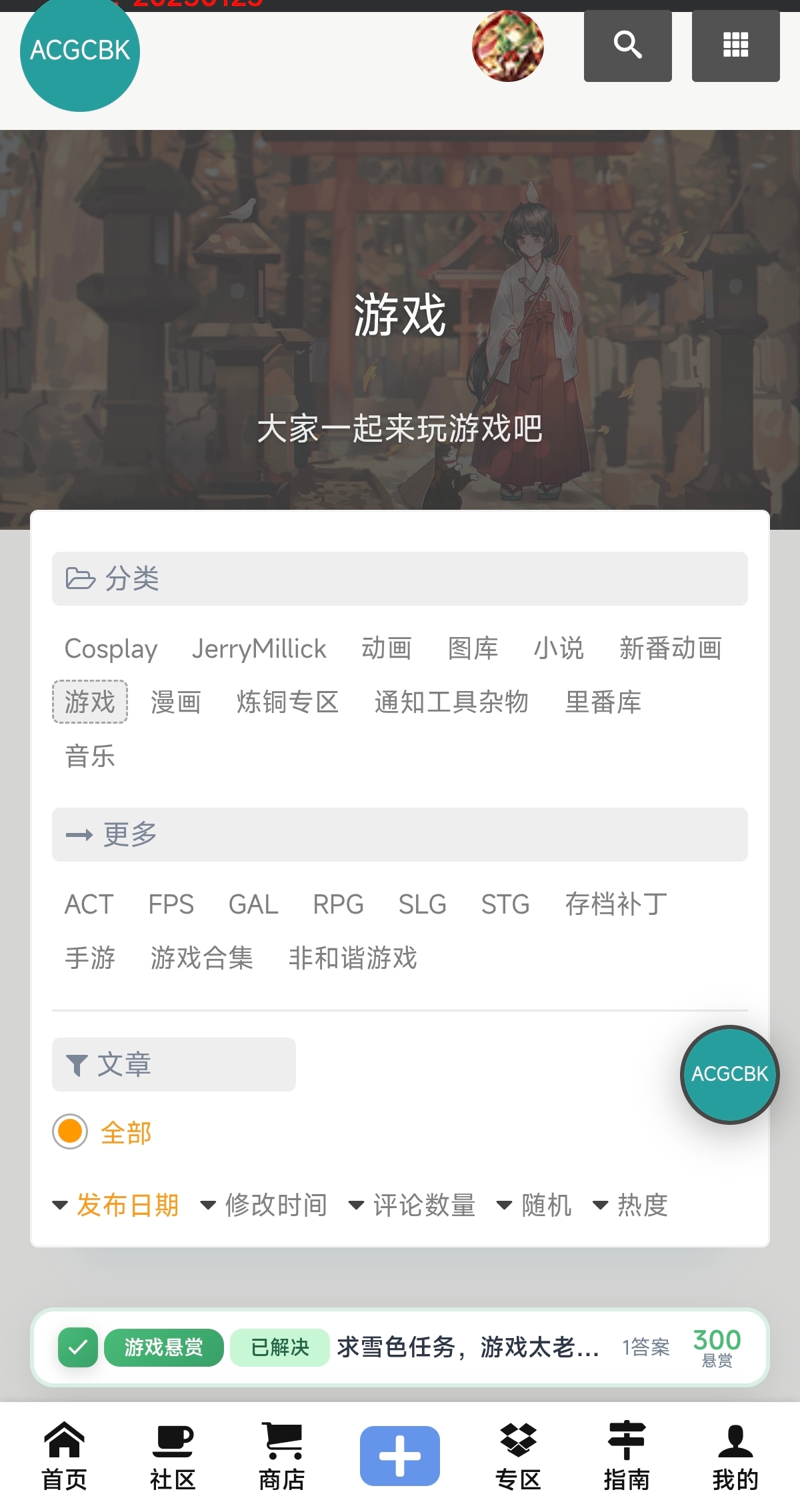
Task: Tap the floating ACGCBK button
Action: [x=729, y=1074]
